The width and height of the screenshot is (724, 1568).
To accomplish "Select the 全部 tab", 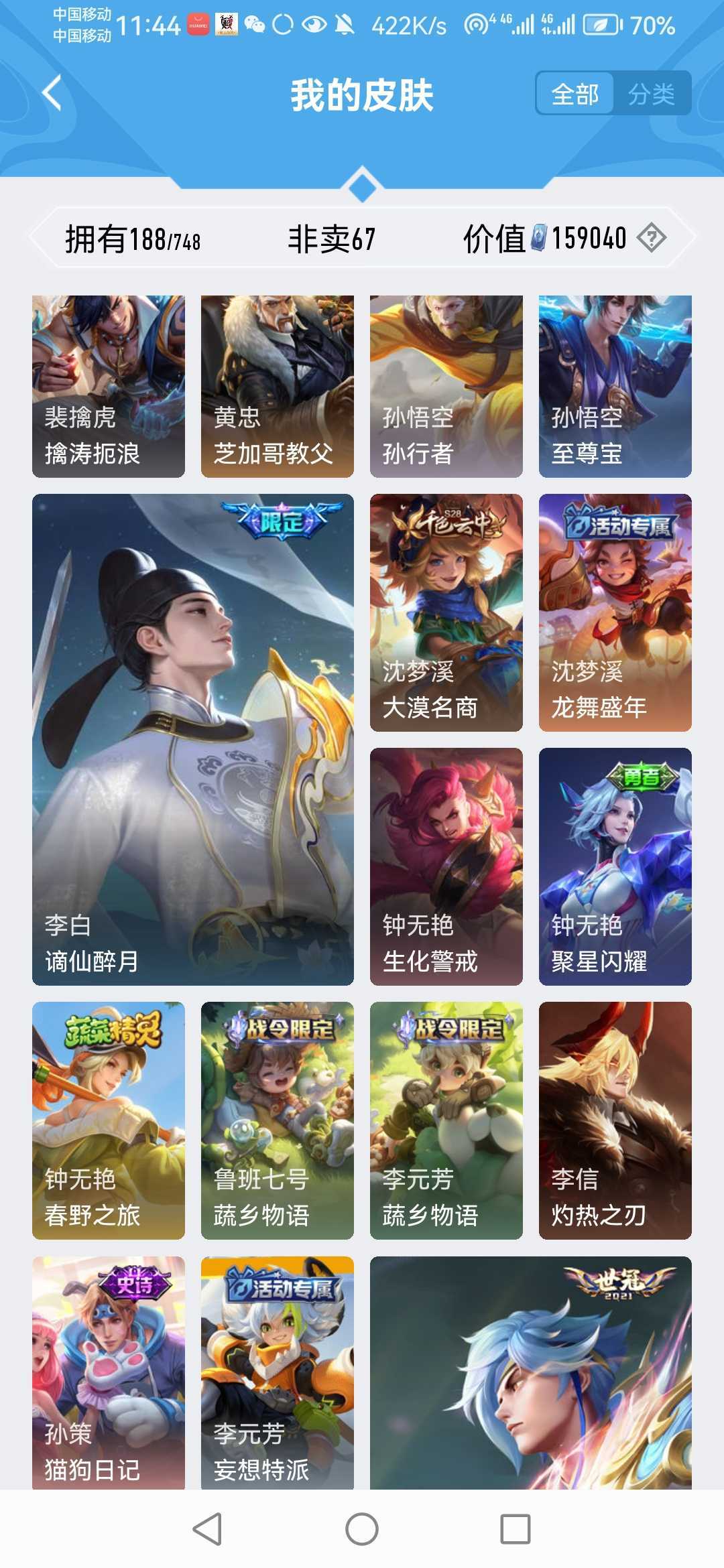I will (575, 94).
